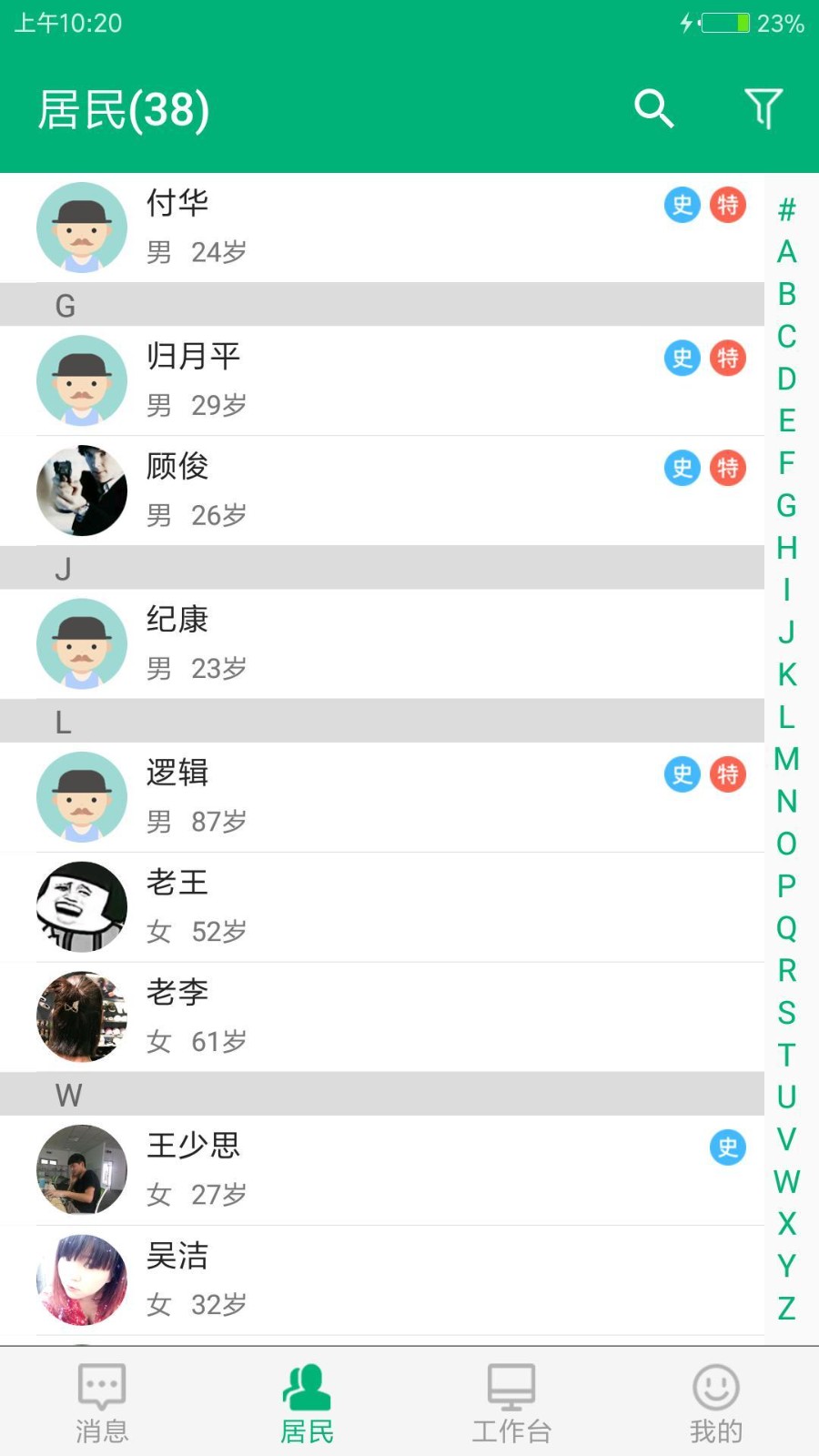Click the red 特 badge beside 逻辑
Image resolution: width=819 pixels, height=1456 pixels.
pyautogui.click(x=727, y=774)
